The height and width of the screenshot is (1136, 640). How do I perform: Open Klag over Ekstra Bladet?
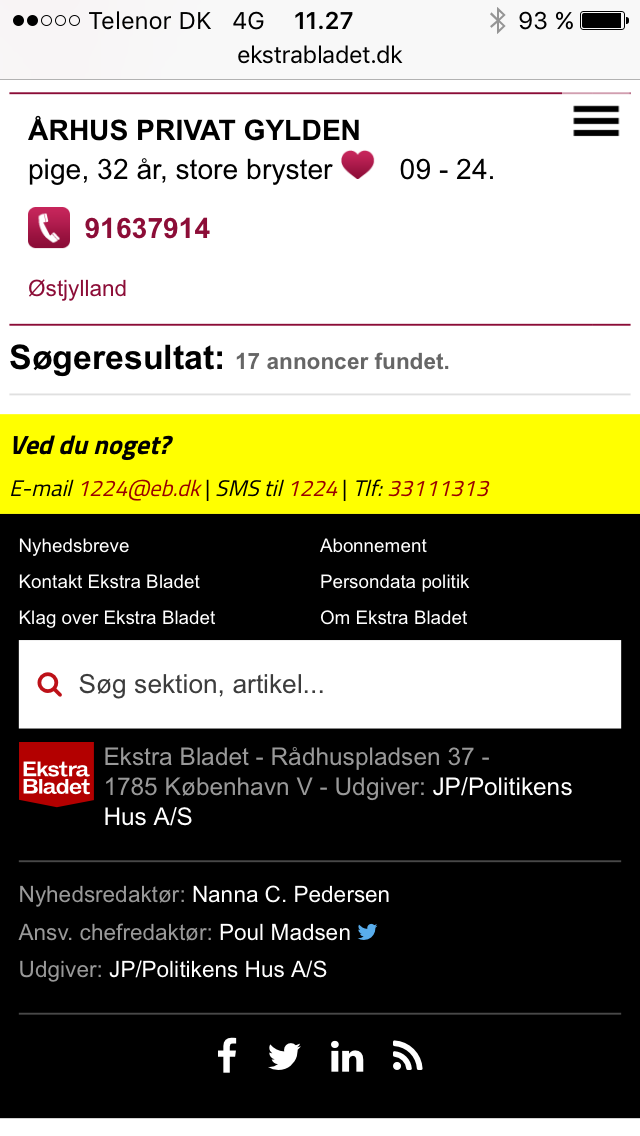[117, 618]
